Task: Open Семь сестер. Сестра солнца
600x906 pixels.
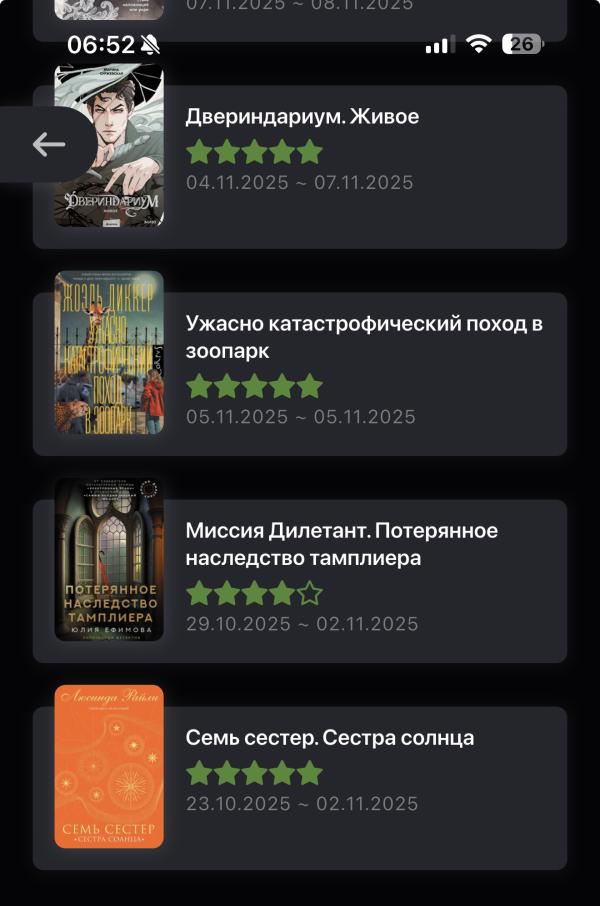Action: pos(329,738)
